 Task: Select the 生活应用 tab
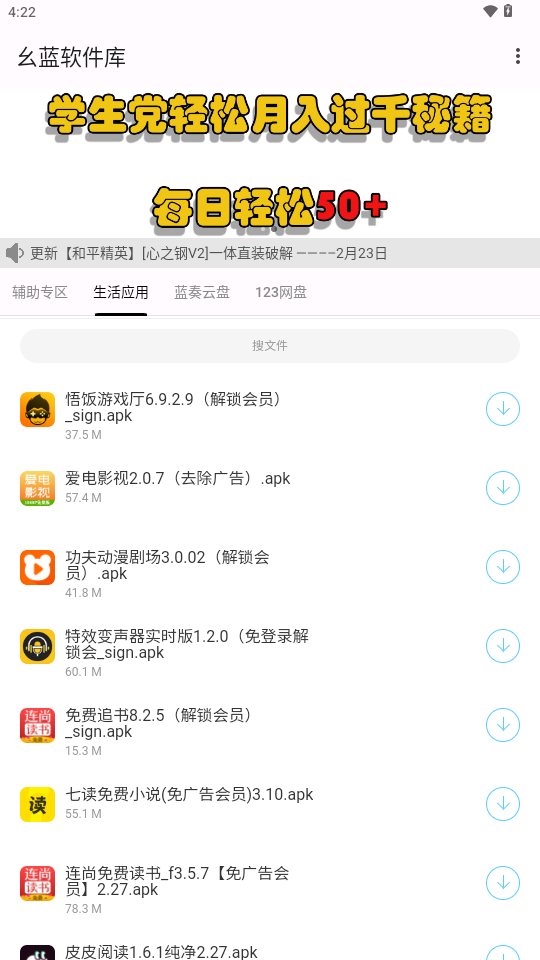click(x=121, y=292)
